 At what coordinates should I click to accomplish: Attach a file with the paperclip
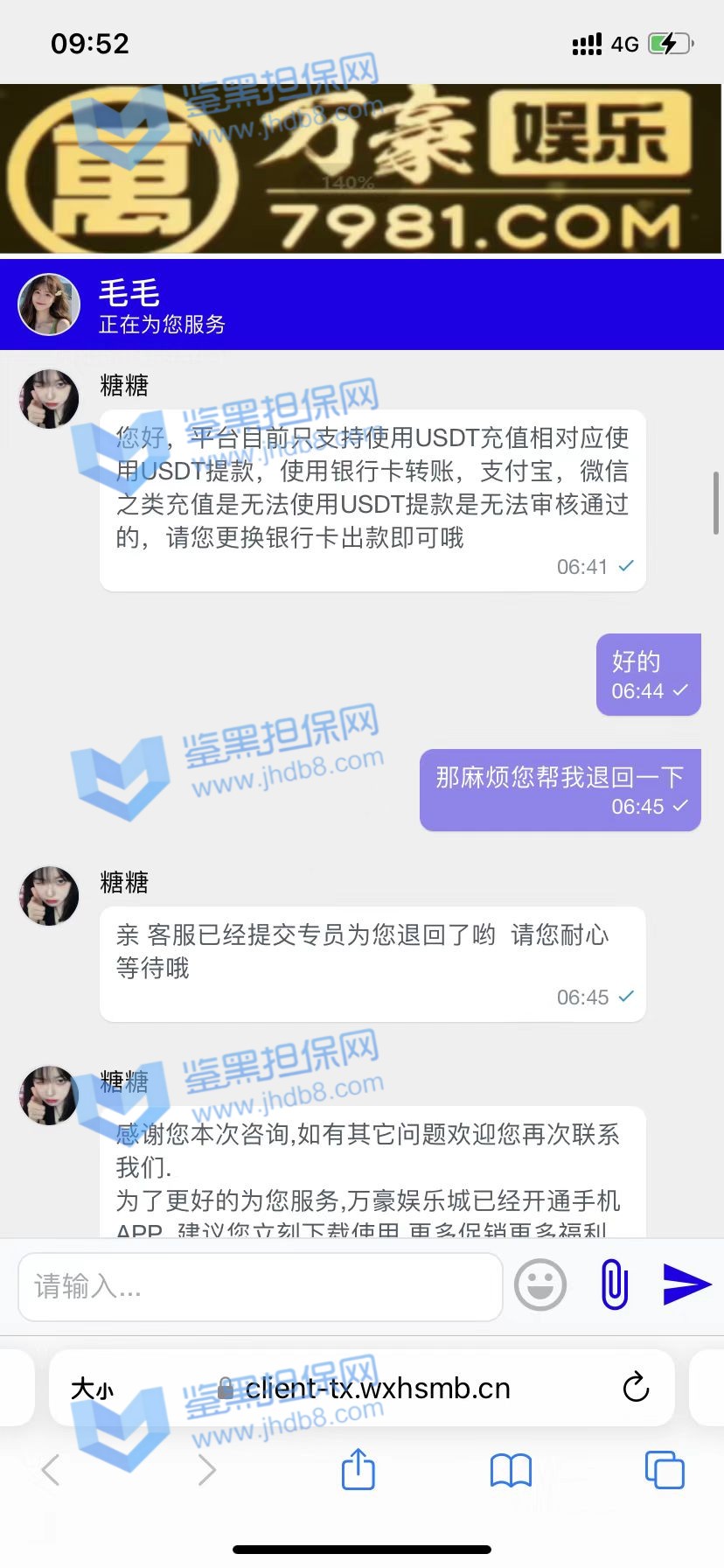pyautogui.click(x=615, y=1284)
